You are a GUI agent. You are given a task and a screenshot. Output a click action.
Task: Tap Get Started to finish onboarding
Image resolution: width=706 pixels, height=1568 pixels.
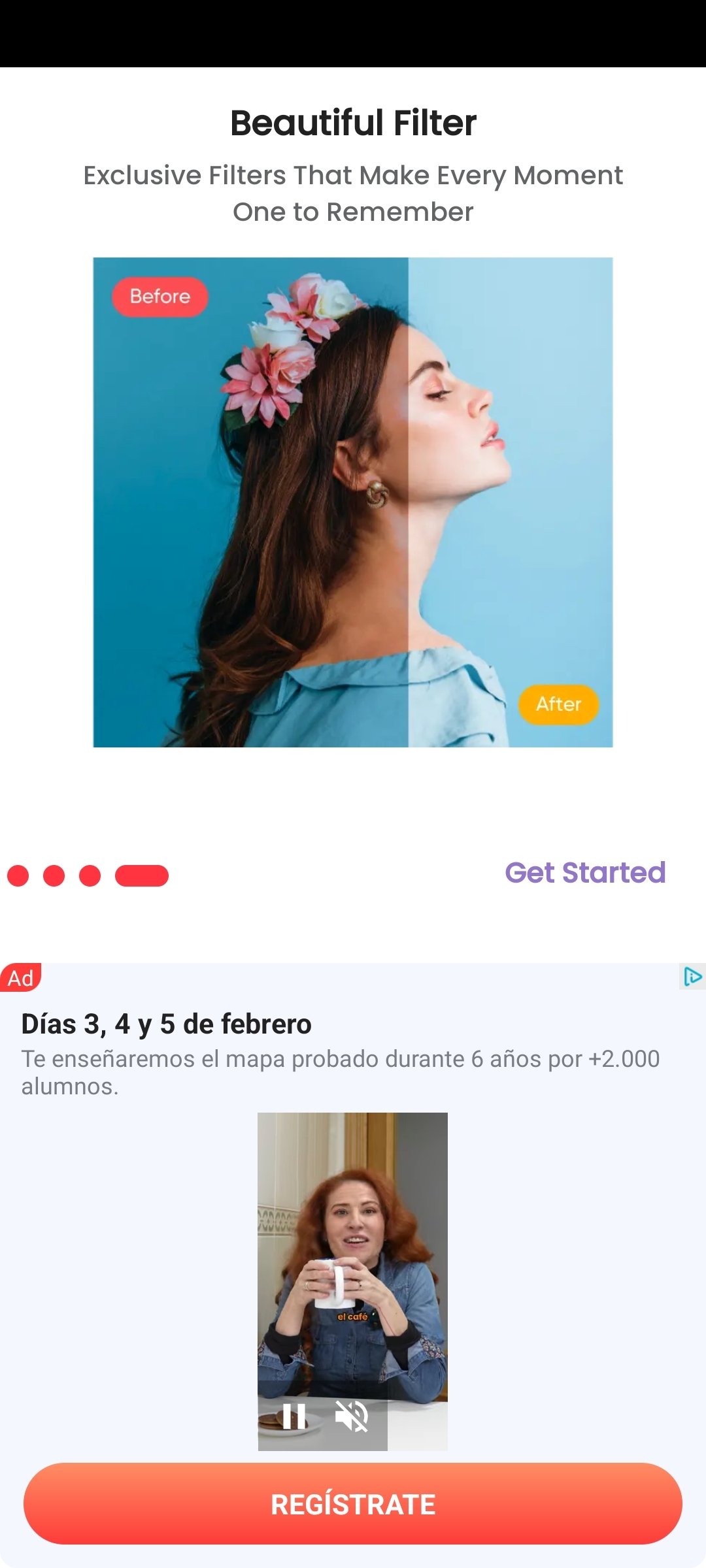tap(585, 873)
